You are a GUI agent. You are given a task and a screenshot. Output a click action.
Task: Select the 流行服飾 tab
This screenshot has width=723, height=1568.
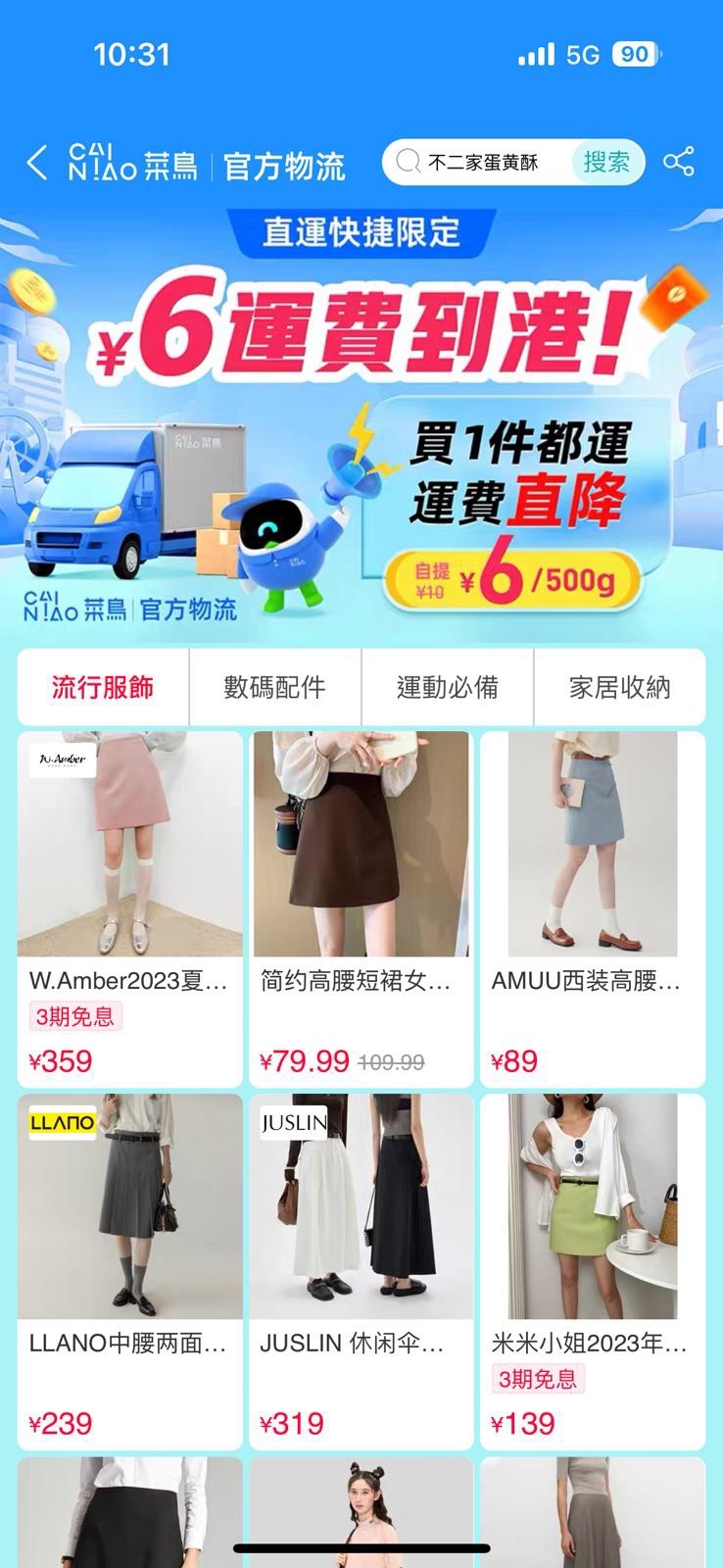tap(103, 687)
